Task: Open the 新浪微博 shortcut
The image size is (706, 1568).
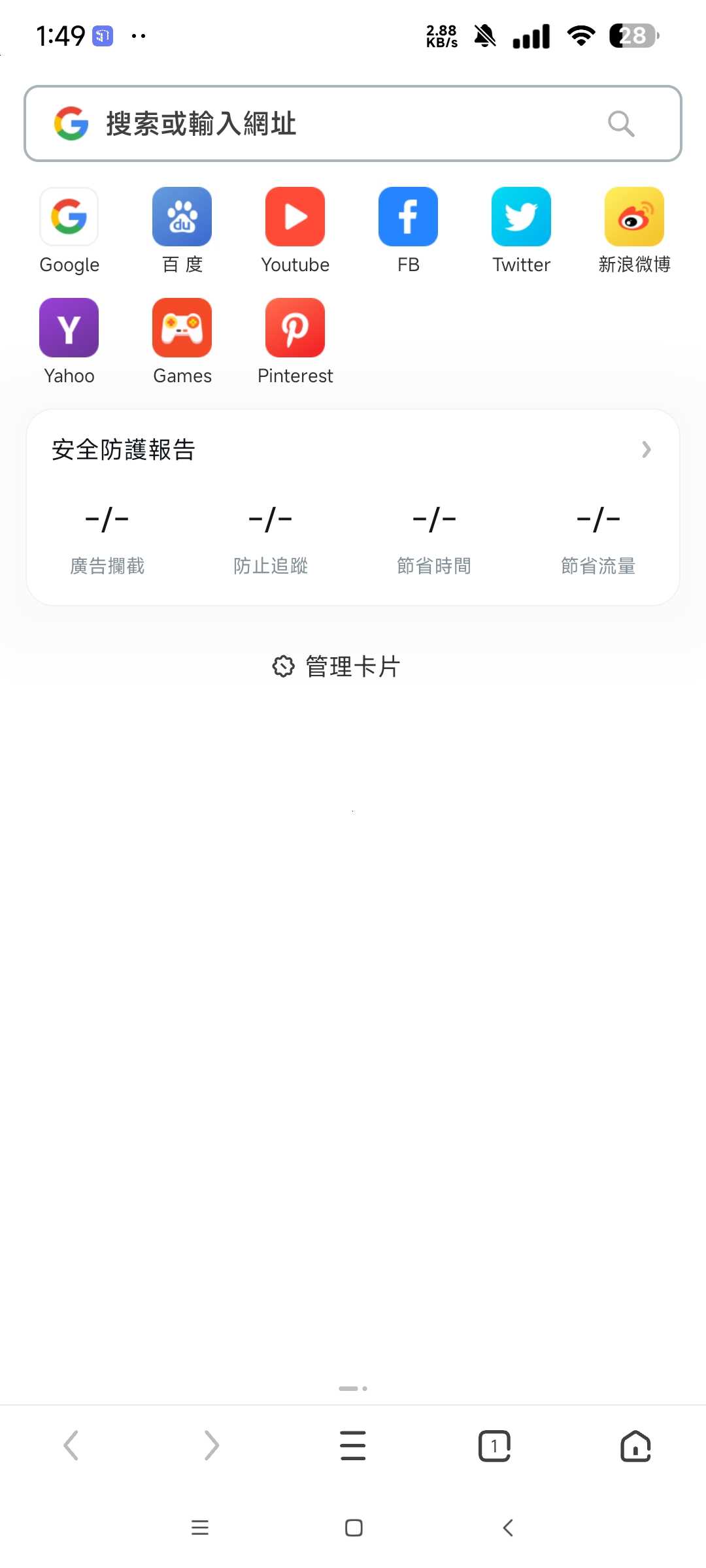Action: coord(634,217)
